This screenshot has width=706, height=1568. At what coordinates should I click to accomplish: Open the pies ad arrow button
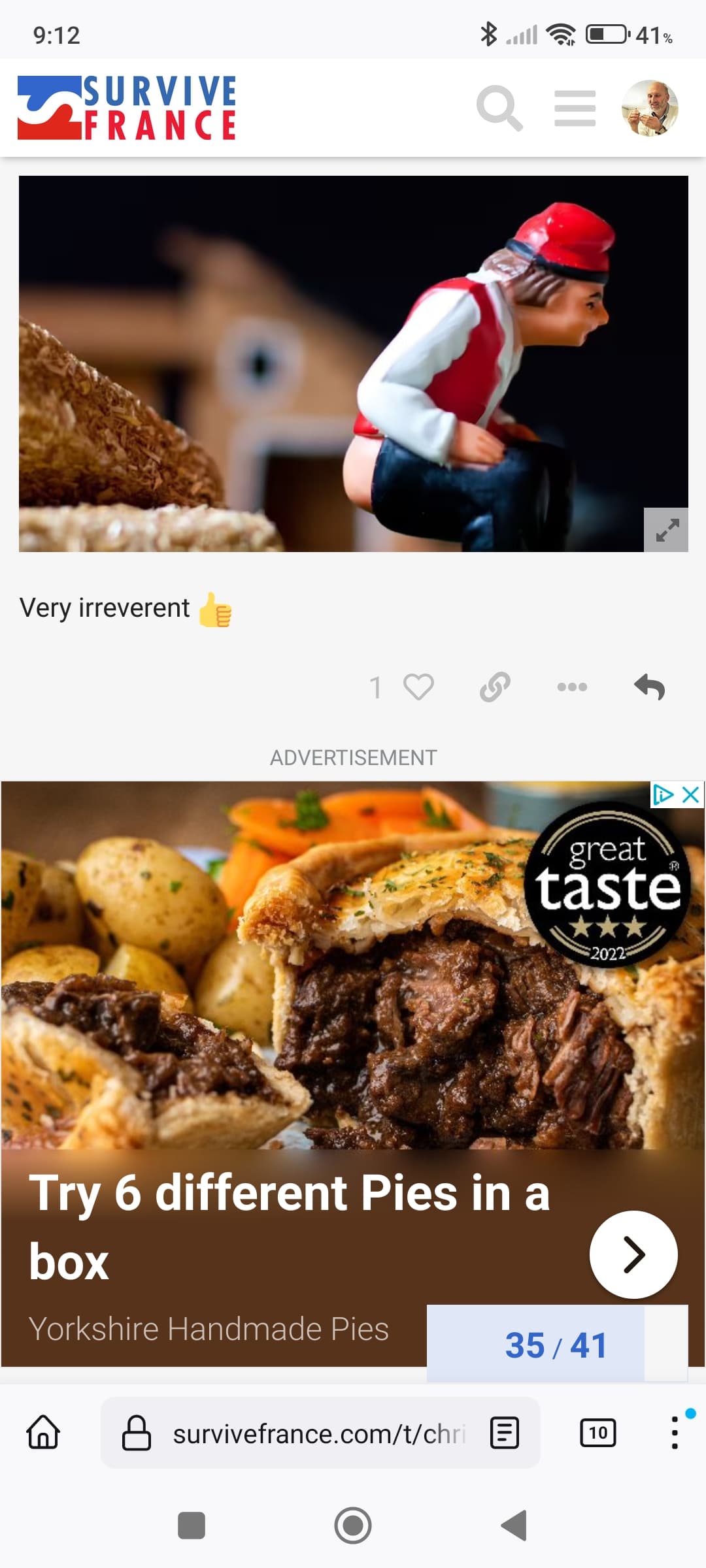tap(633, 1254)
